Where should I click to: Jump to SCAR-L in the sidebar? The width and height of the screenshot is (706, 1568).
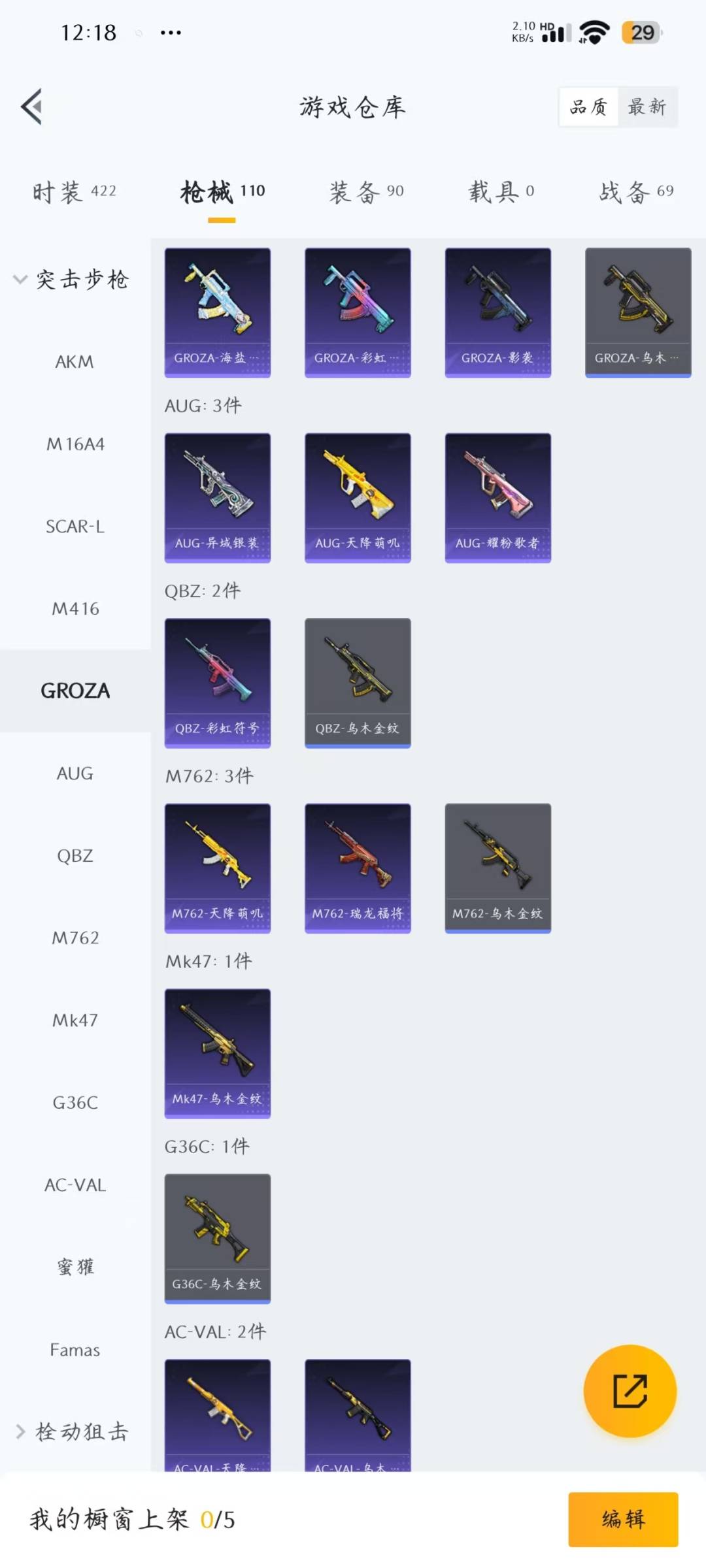(75, 527)
